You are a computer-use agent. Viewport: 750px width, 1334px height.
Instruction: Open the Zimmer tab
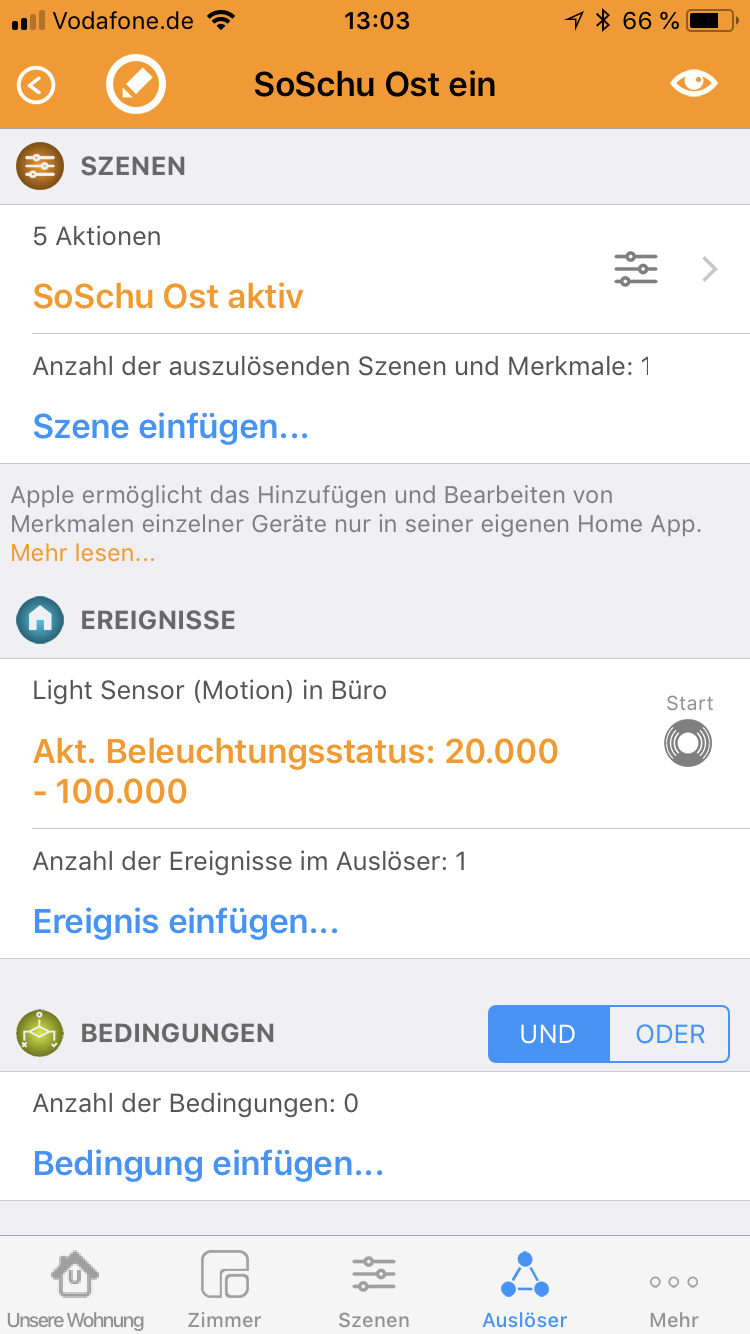point(225,1290)
